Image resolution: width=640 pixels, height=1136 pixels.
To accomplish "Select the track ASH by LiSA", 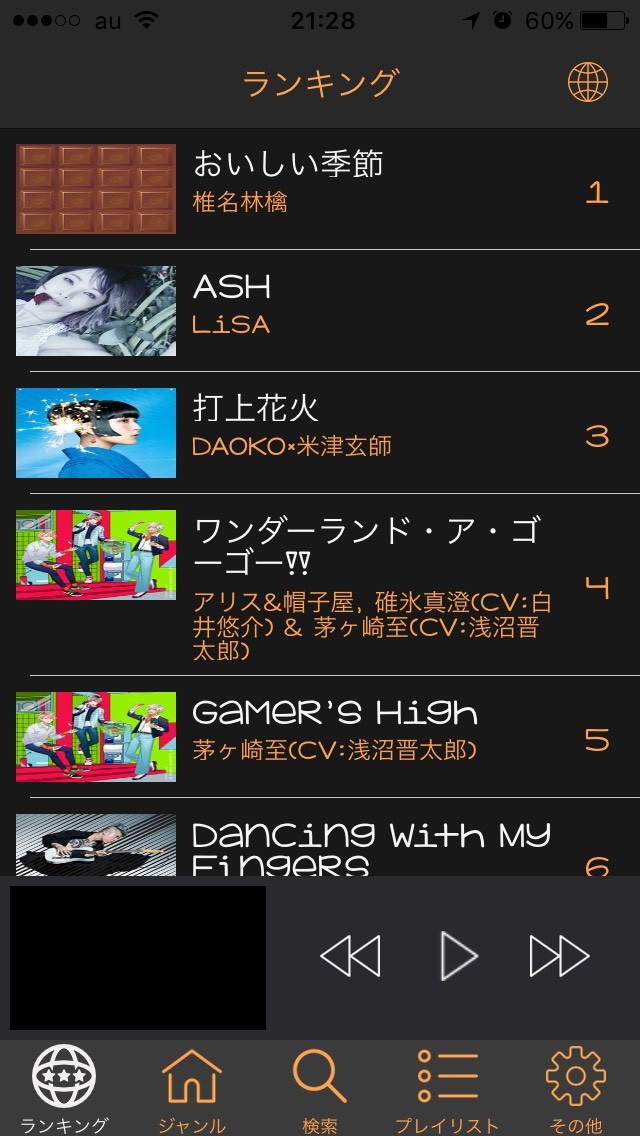I will point(320,310).
